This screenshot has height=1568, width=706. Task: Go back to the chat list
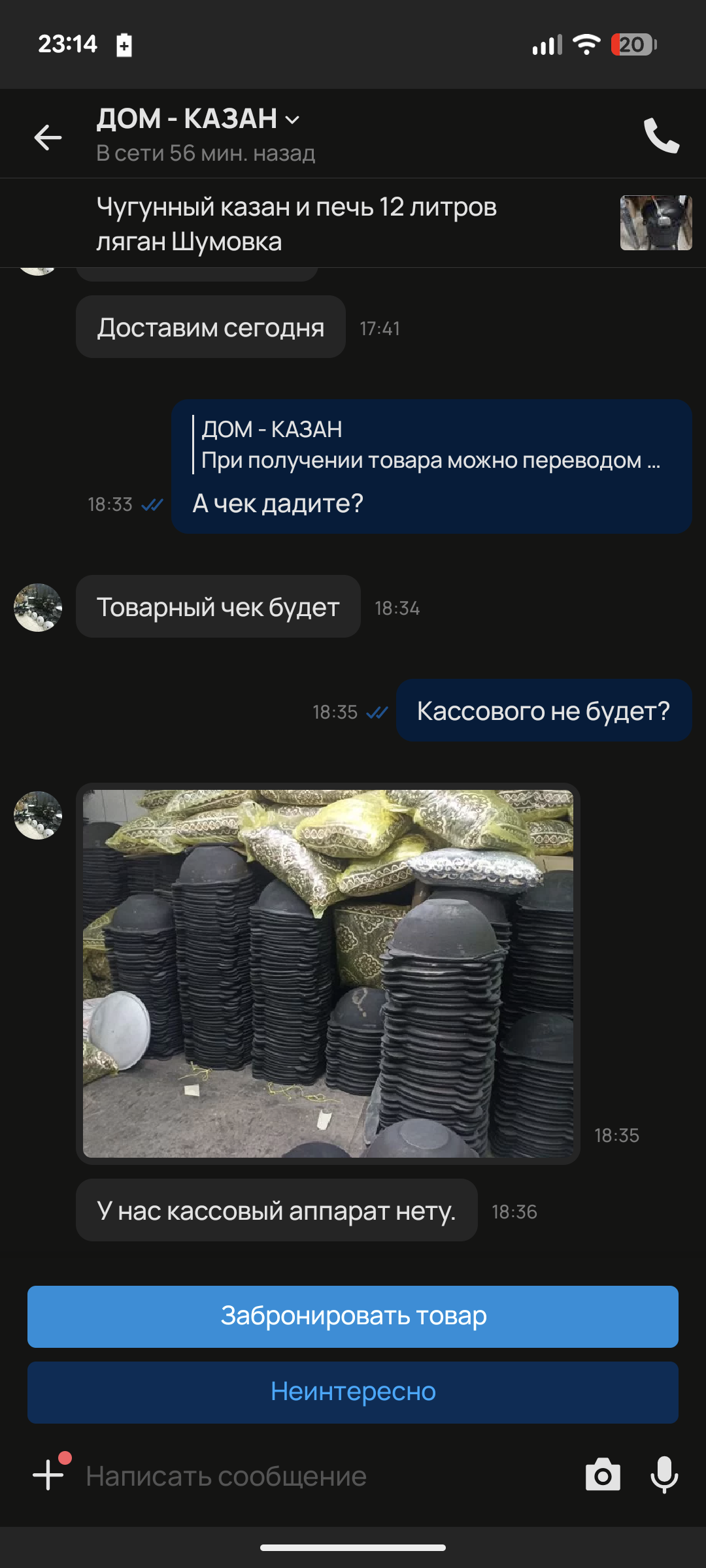[48, 137]
